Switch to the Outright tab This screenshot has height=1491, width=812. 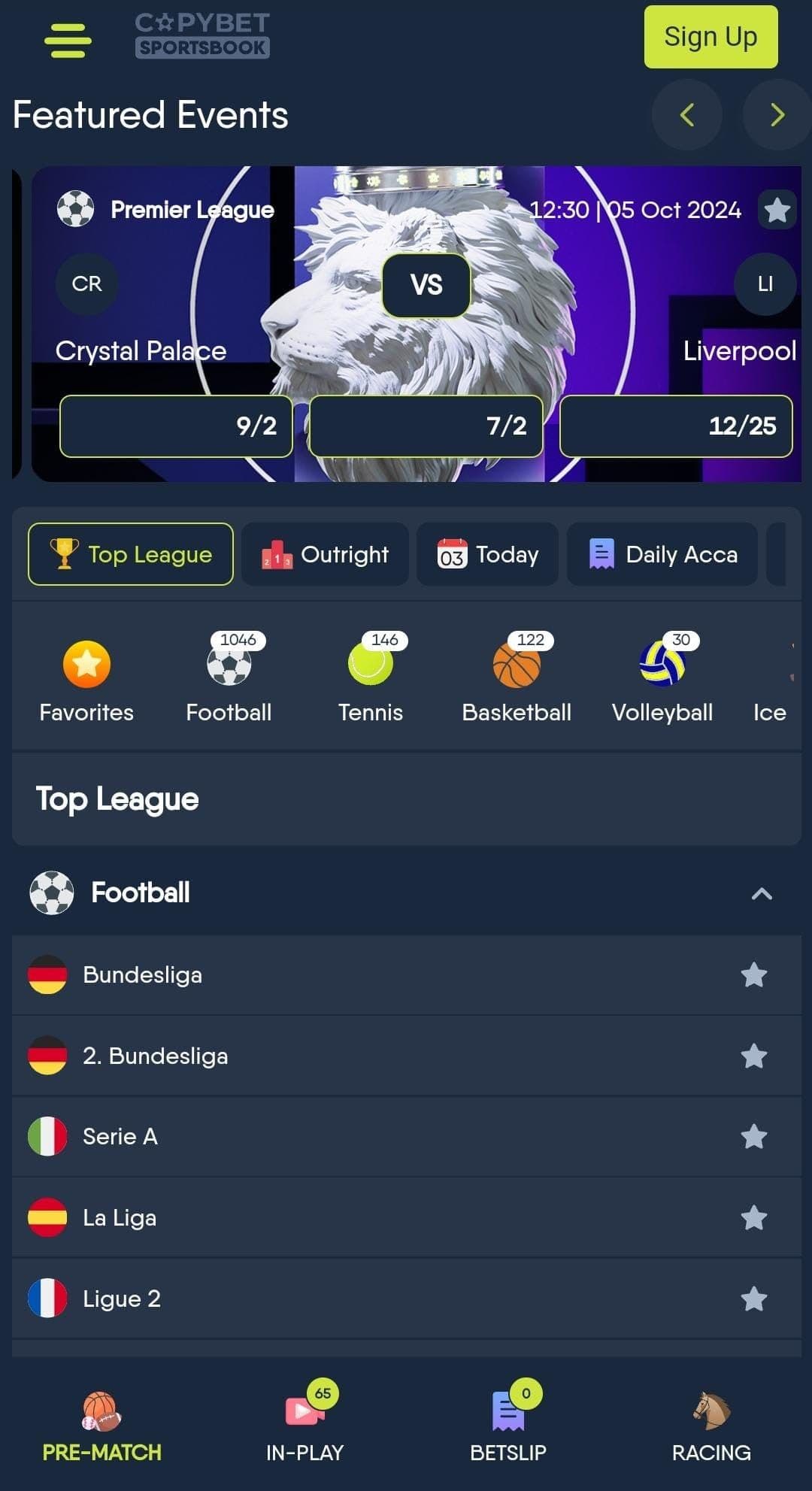325,554
